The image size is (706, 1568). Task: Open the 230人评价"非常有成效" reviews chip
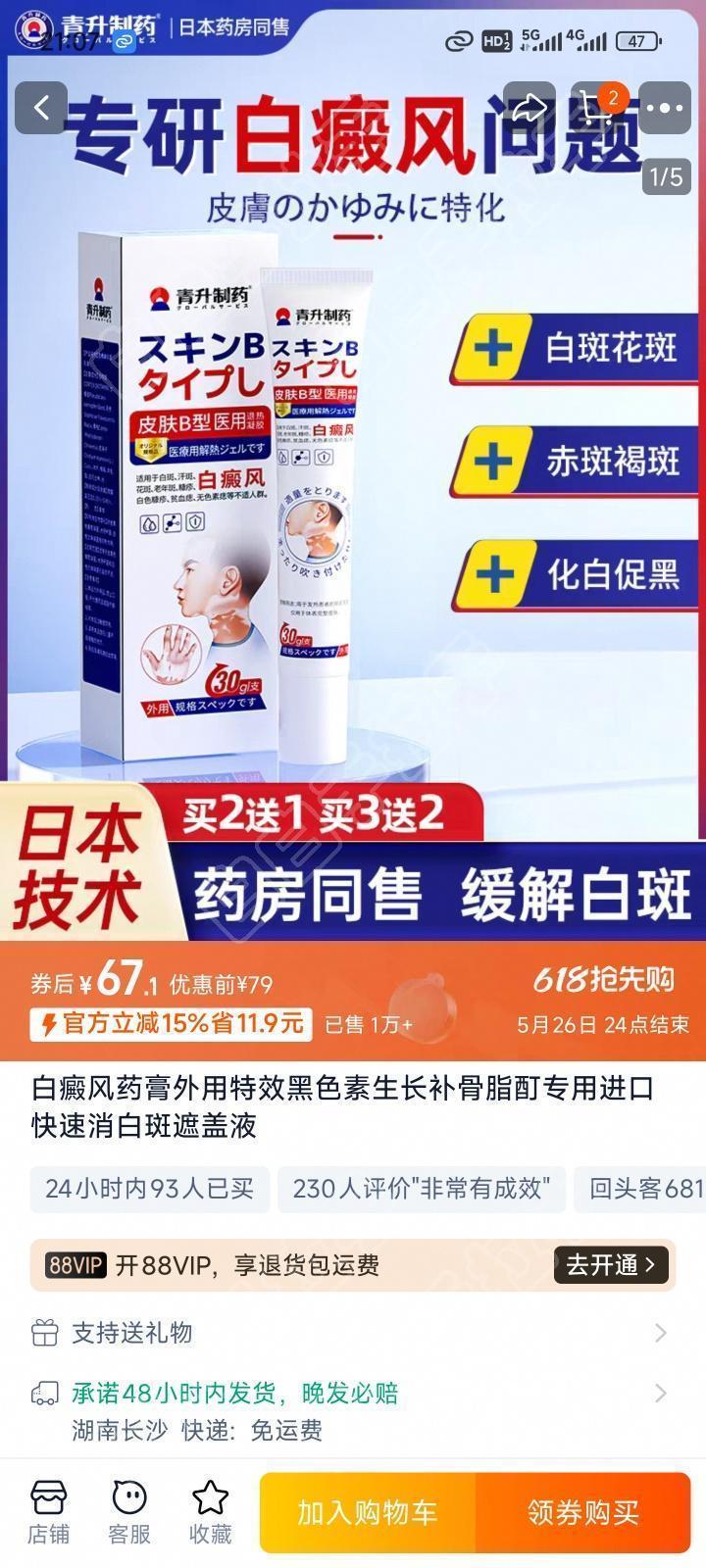(422, 1189)
